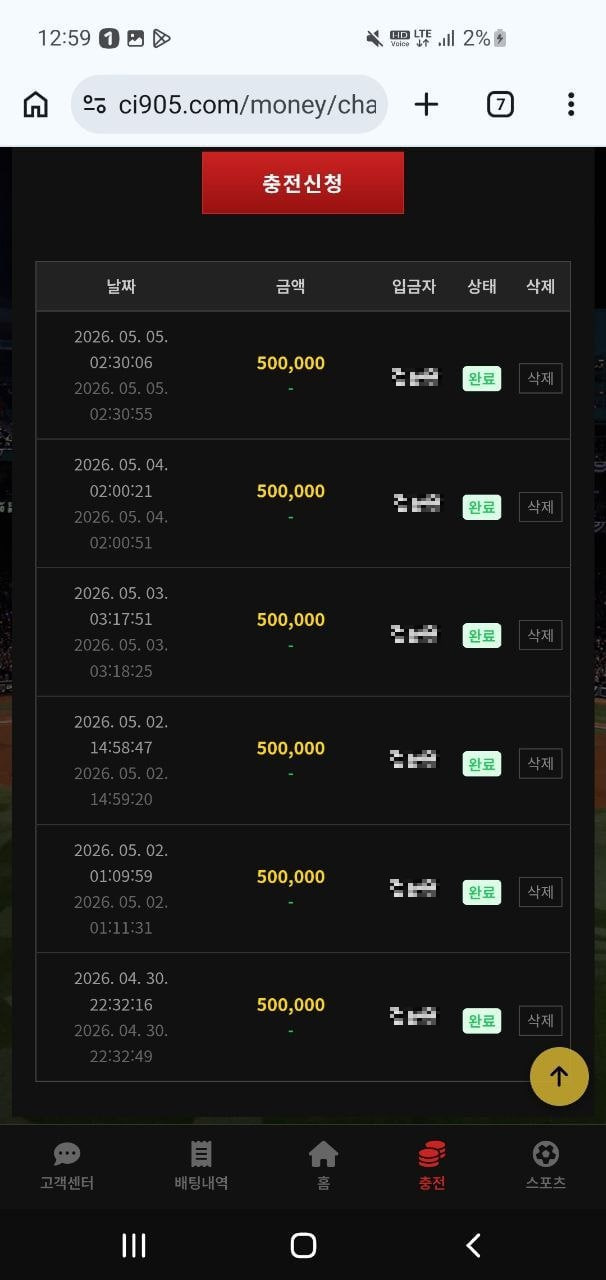Screen dimensions: 606x1280
Task: Open the 고객센터 tab
Action: point(67,1166)
